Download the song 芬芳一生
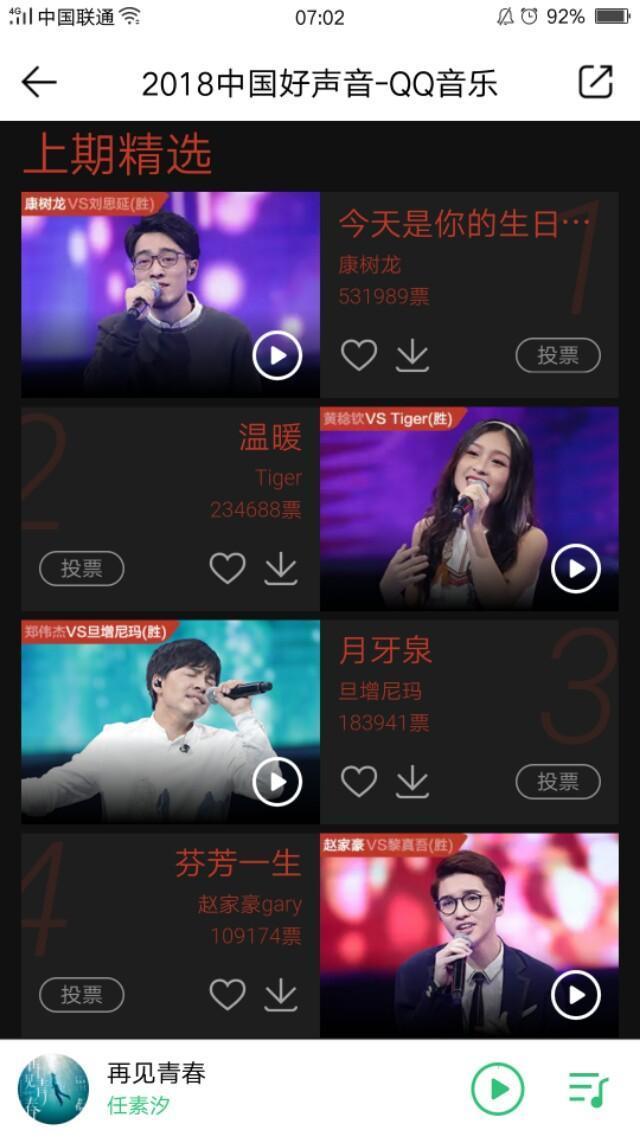 (x=281, y=995)
